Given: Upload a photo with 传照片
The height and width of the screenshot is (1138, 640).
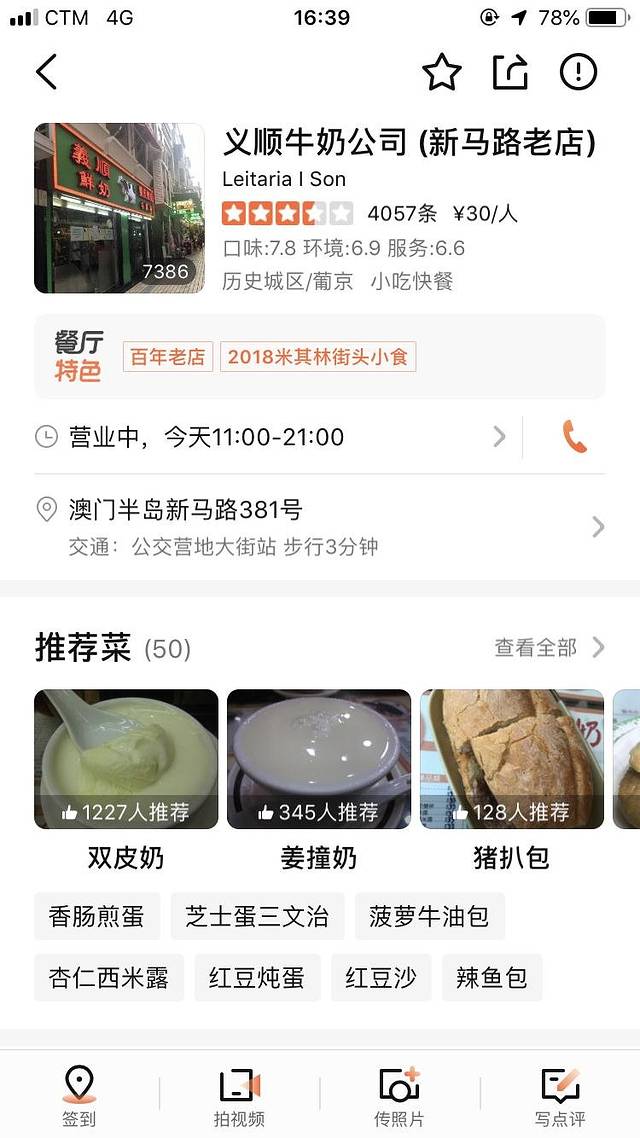Looking at the screenshot, I should coord(399,1096).
